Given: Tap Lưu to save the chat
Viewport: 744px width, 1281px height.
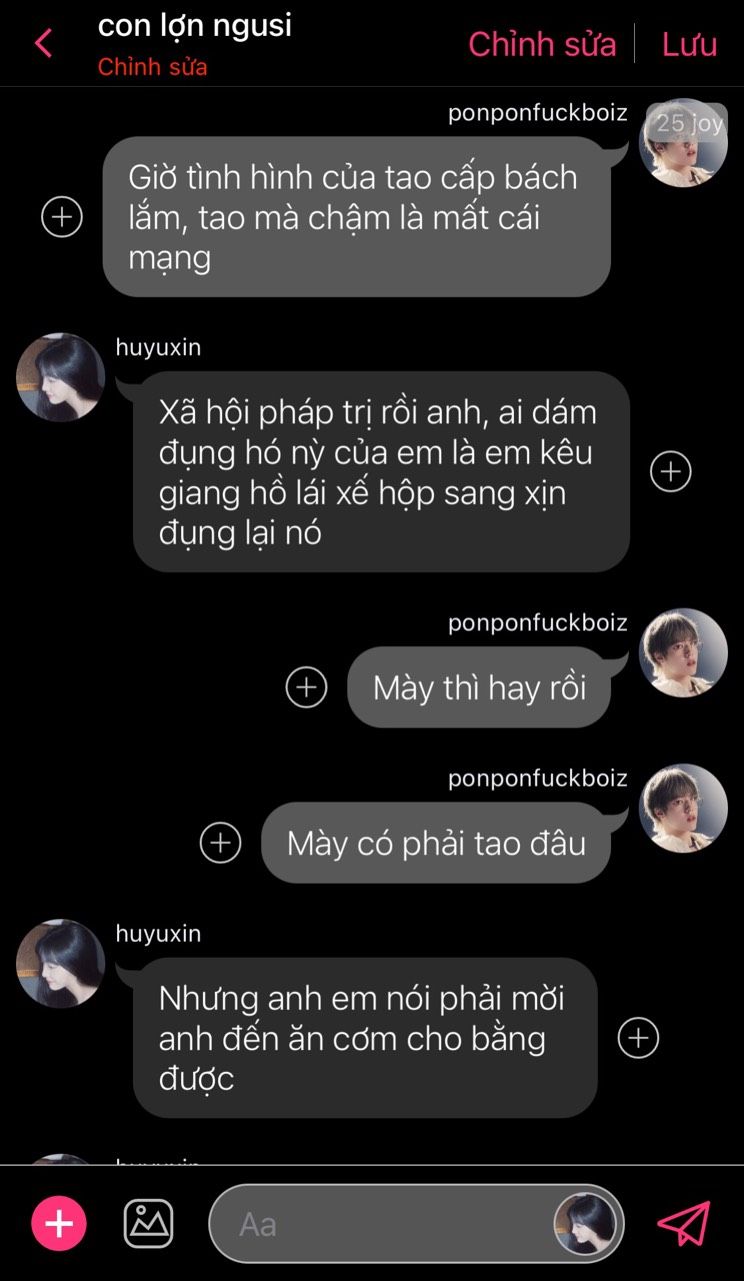Looking at the screenshot, I should pyautogui.click(x=689, y=44).
